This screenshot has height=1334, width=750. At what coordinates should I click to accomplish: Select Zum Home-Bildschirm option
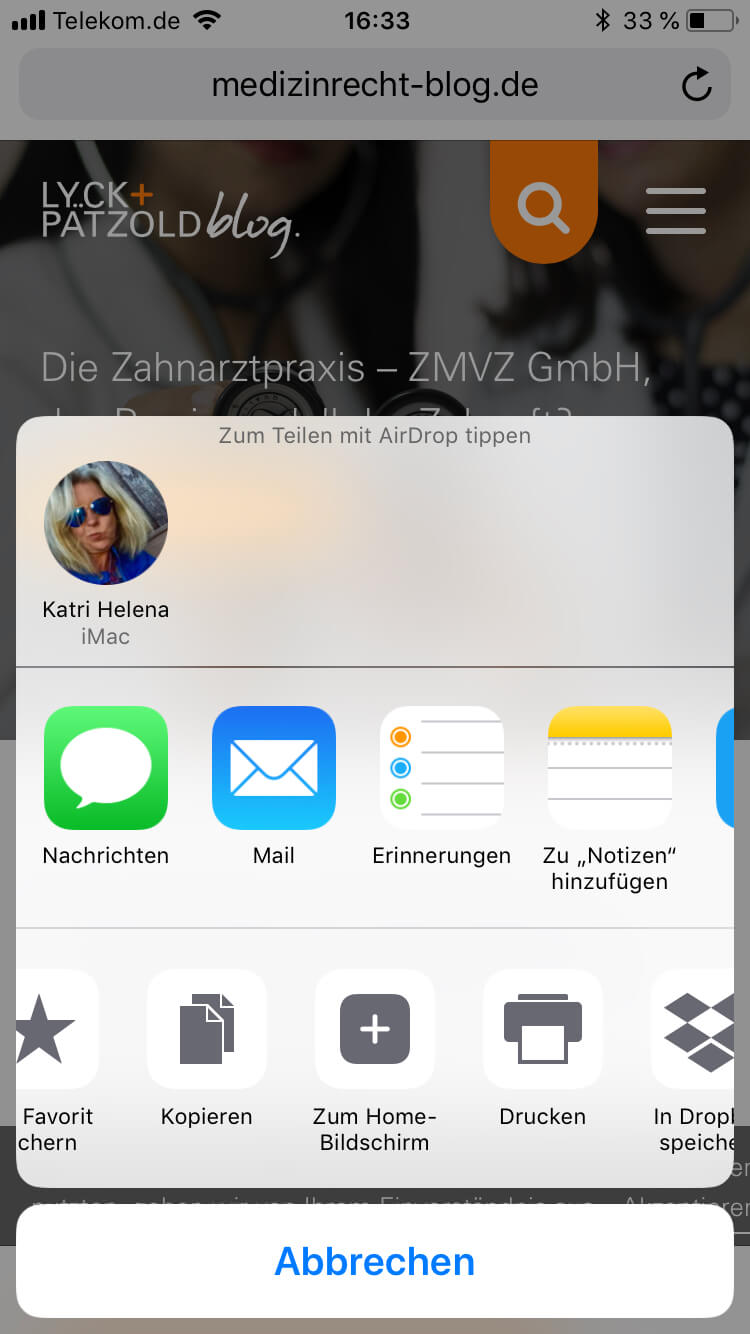(375, 1029)
